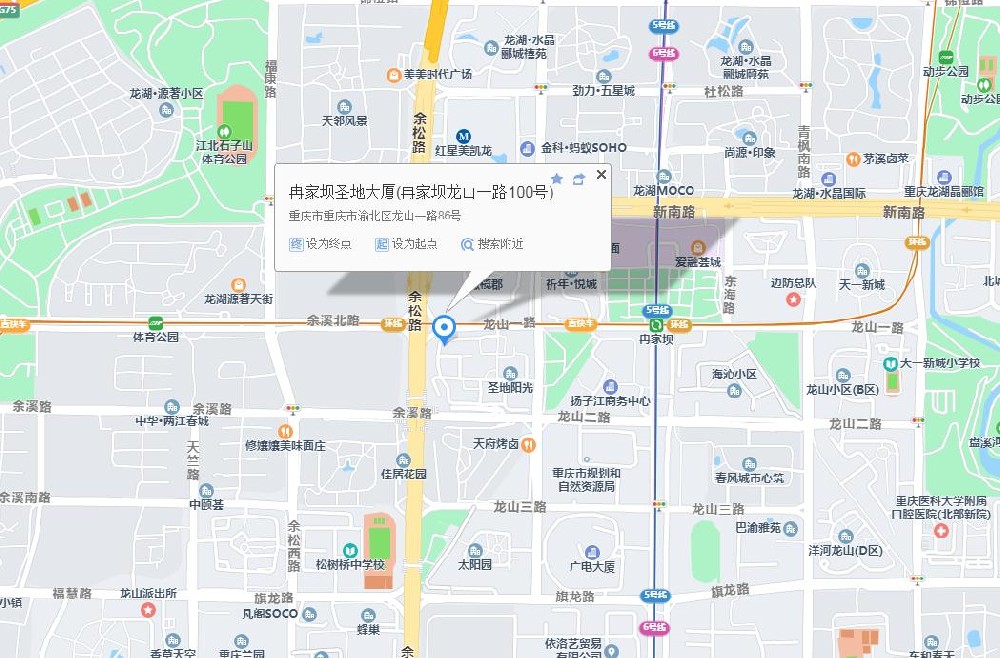Select the 爱融荟城 shopping mall marker
The height and width of the screenshot is (658, 1000).
(698, 247)
